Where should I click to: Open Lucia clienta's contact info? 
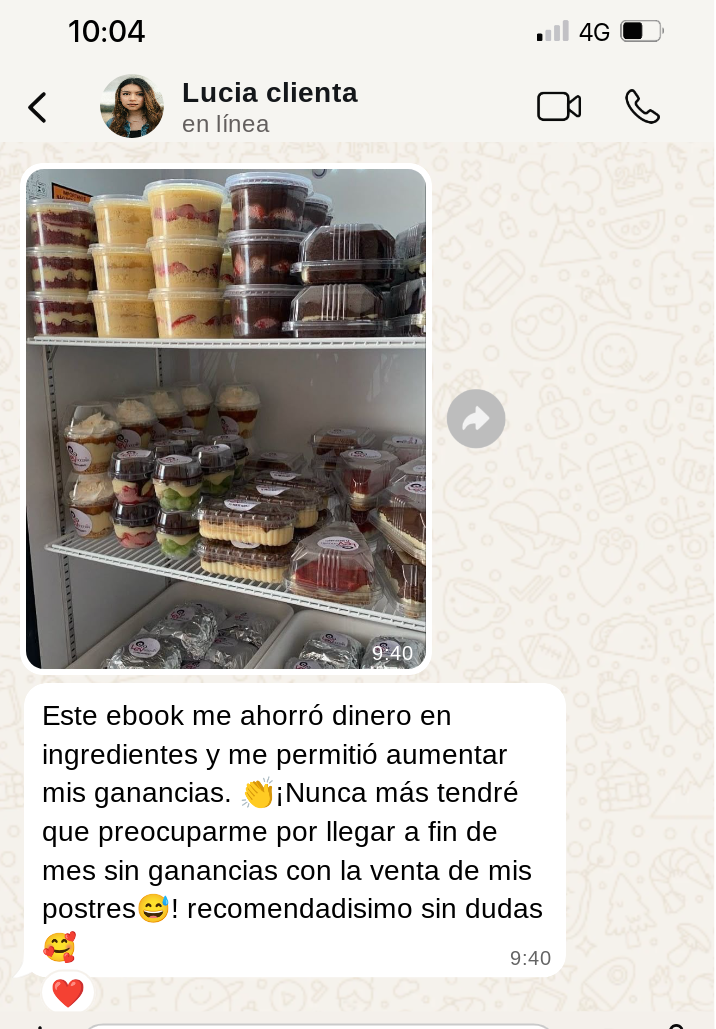269,106
